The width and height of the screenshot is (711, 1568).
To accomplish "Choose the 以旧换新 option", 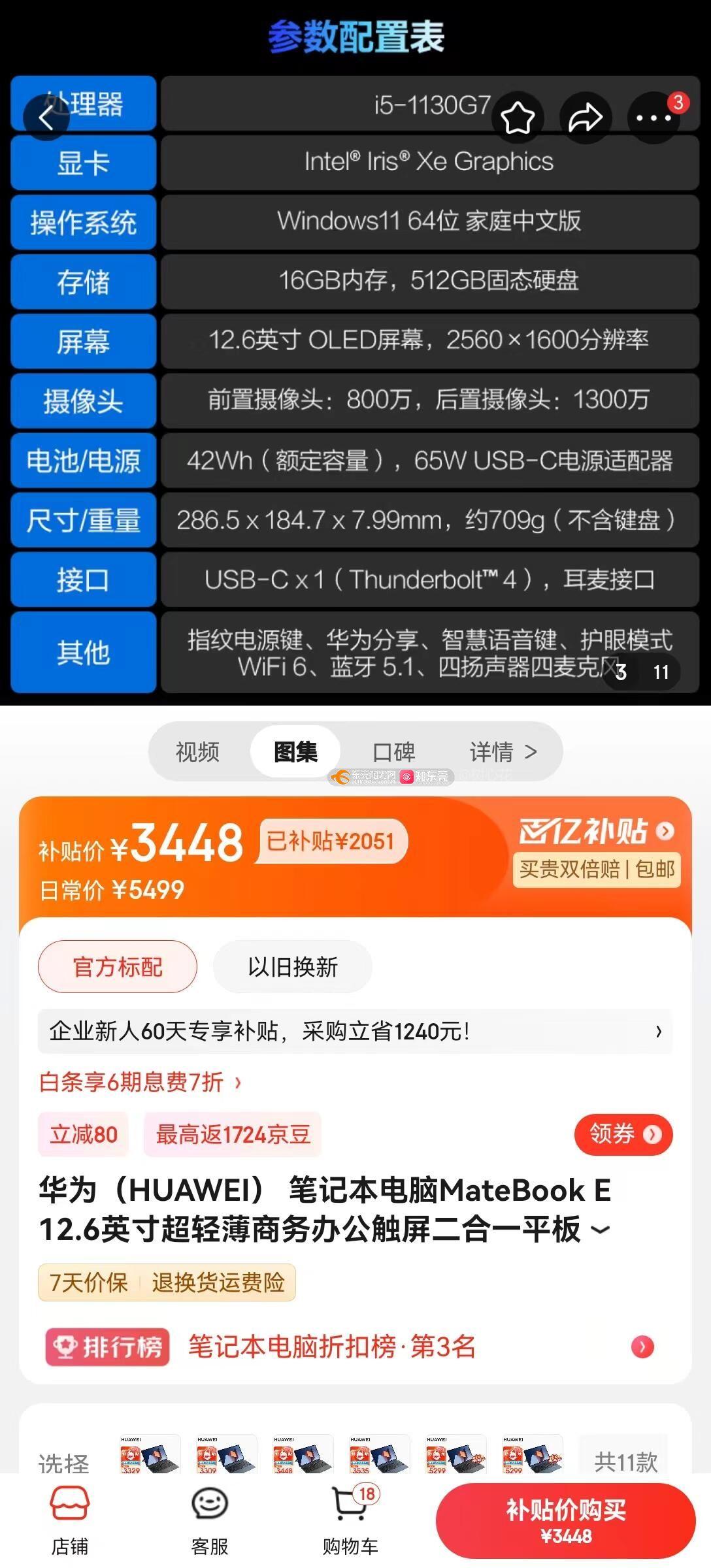I will (292, 967).
